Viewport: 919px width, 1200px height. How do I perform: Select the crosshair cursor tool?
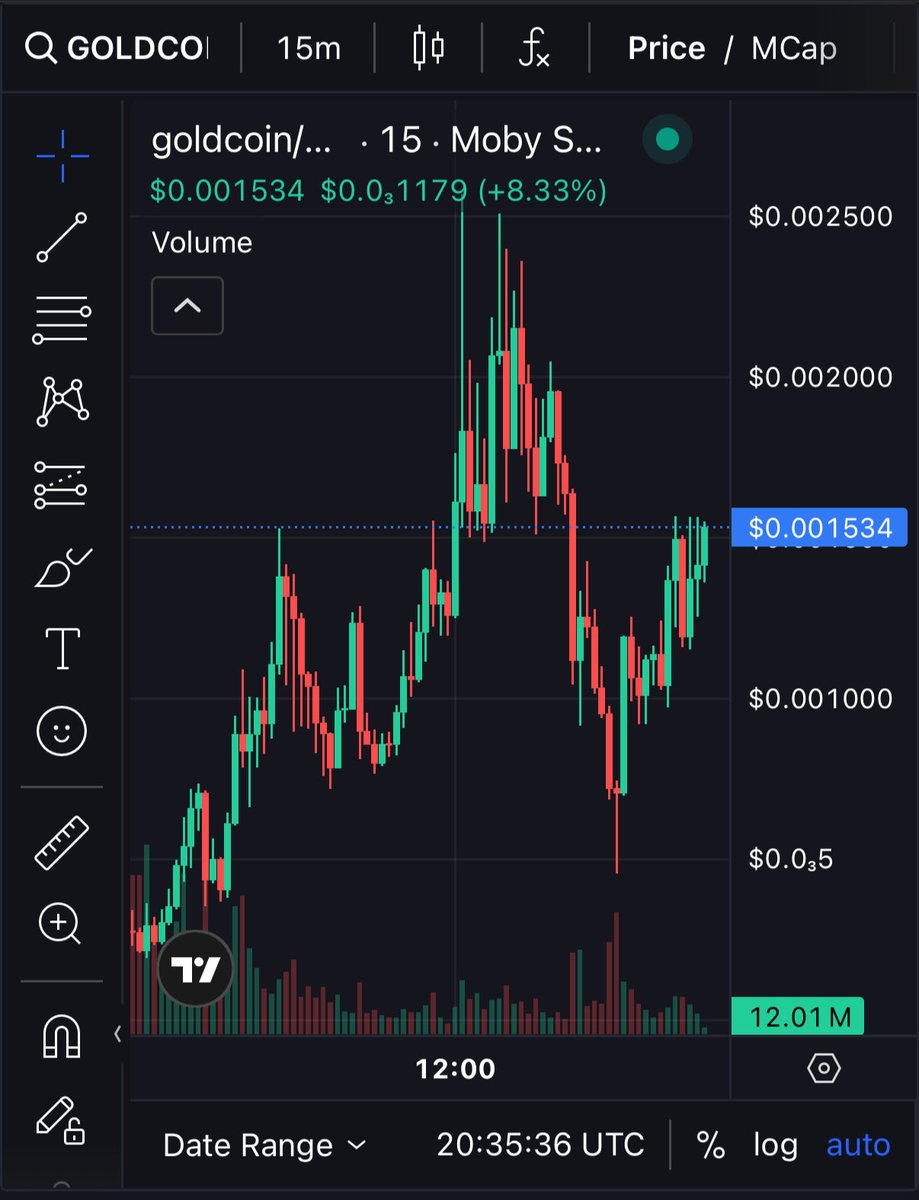click(62, 156)
